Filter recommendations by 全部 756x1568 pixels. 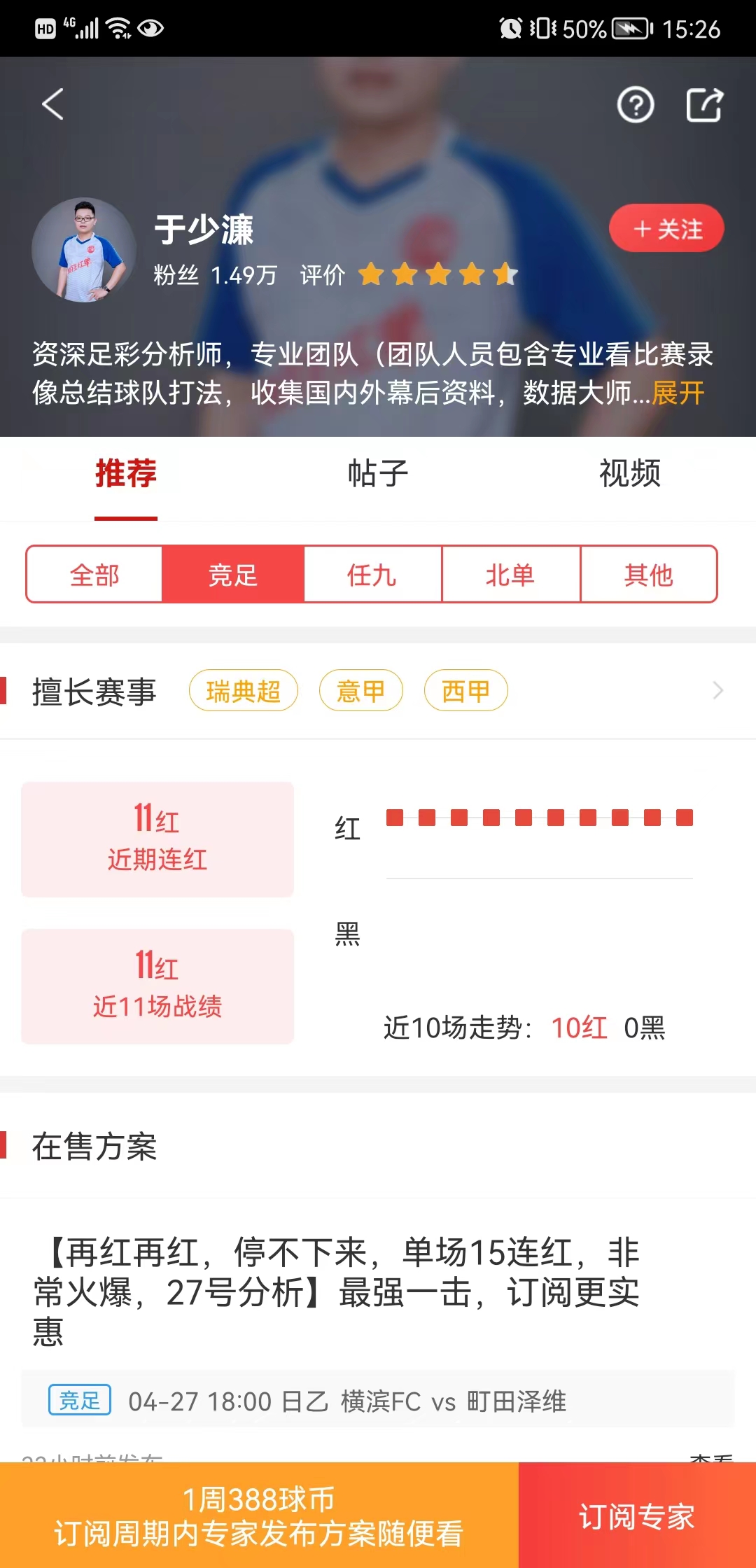tap(94, 575)
